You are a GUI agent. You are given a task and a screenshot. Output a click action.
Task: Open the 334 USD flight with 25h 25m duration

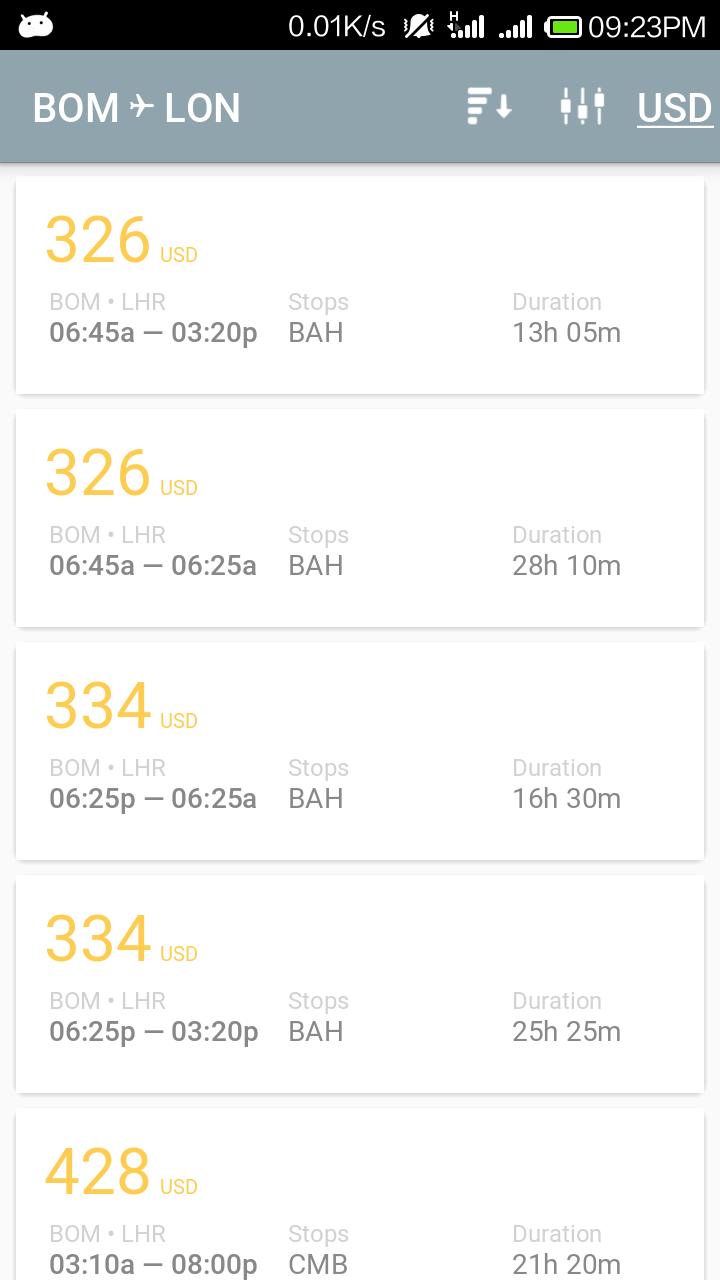click(x=360, y=984)
